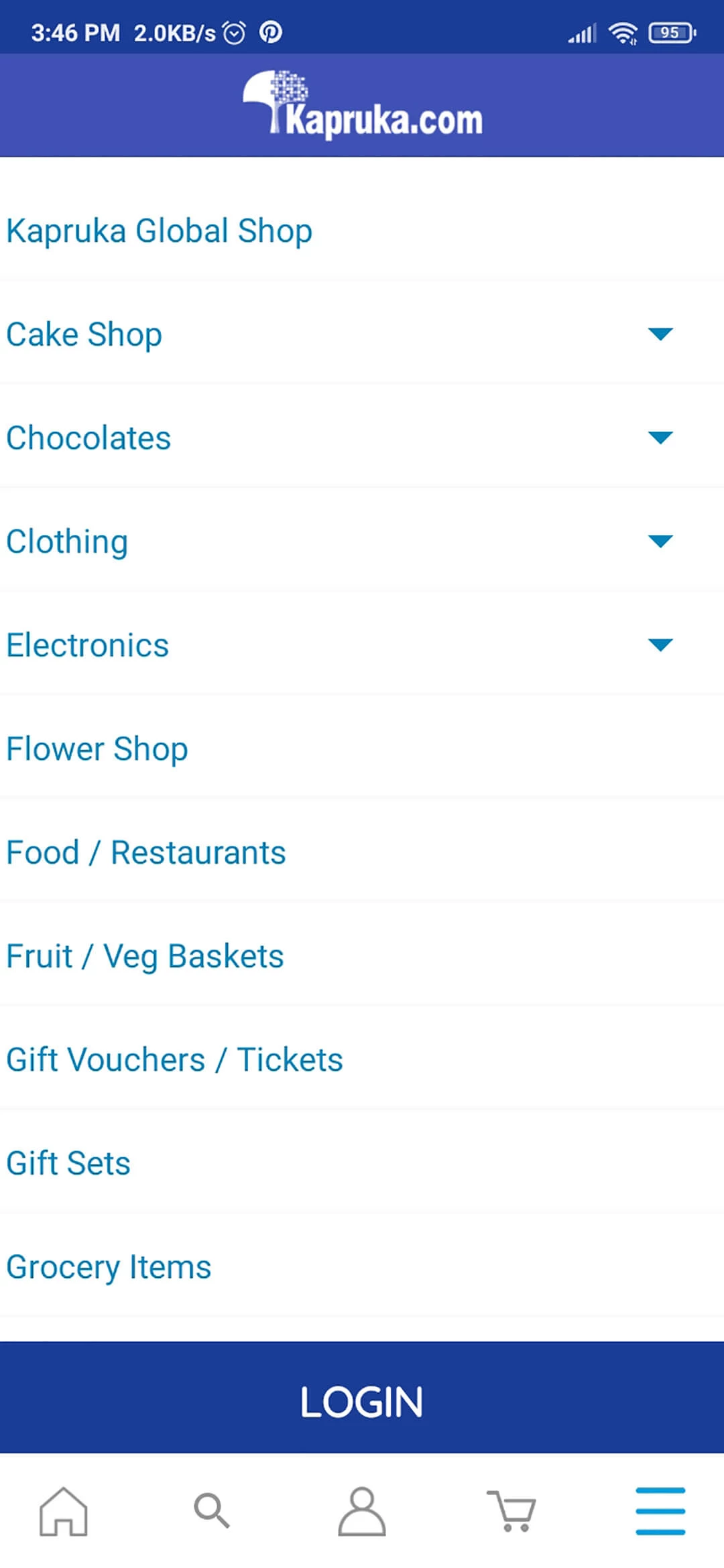
Task: Browse Fruit / Veg Baskets
Action: pyautogui.click(x=144, y=956)
